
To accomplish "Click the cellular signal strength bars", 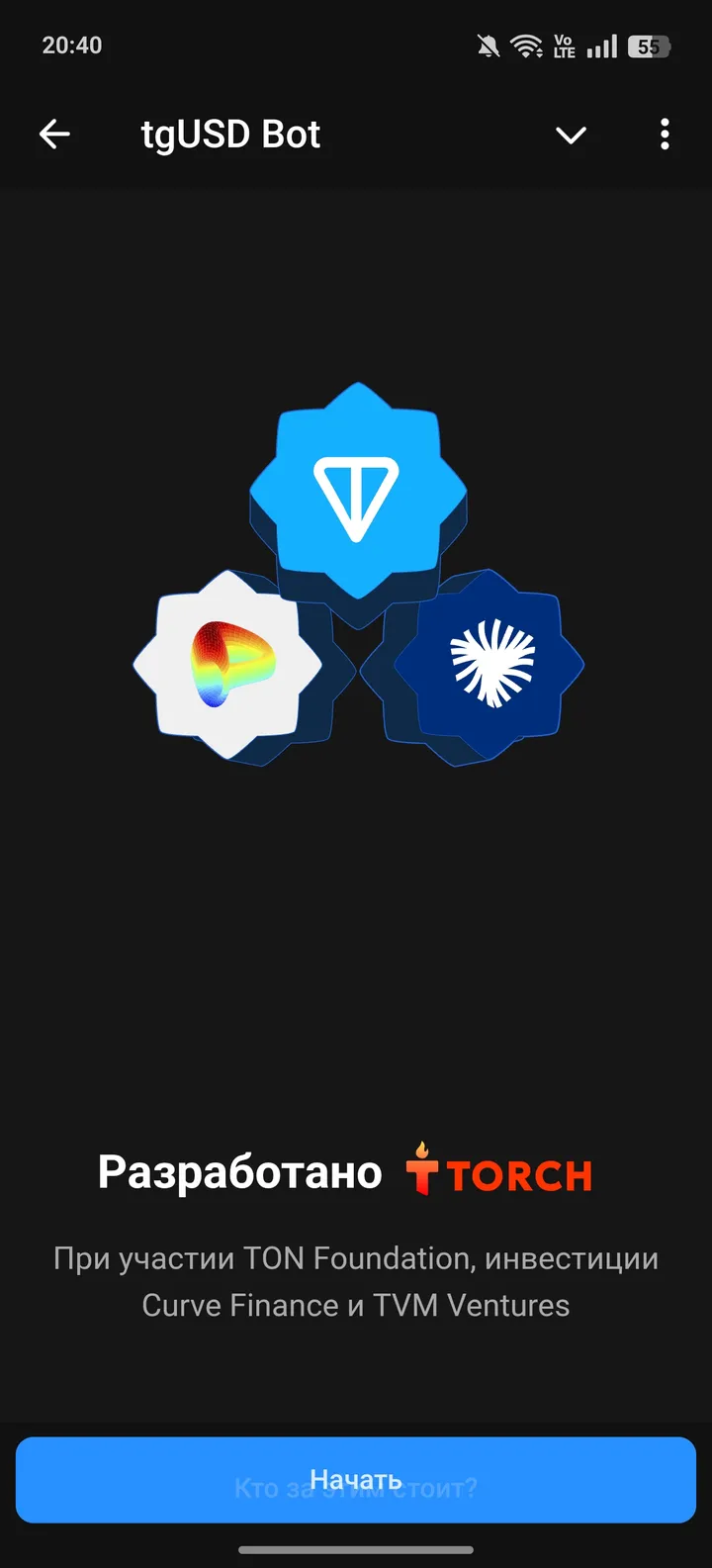I will (x=602, y=45).
